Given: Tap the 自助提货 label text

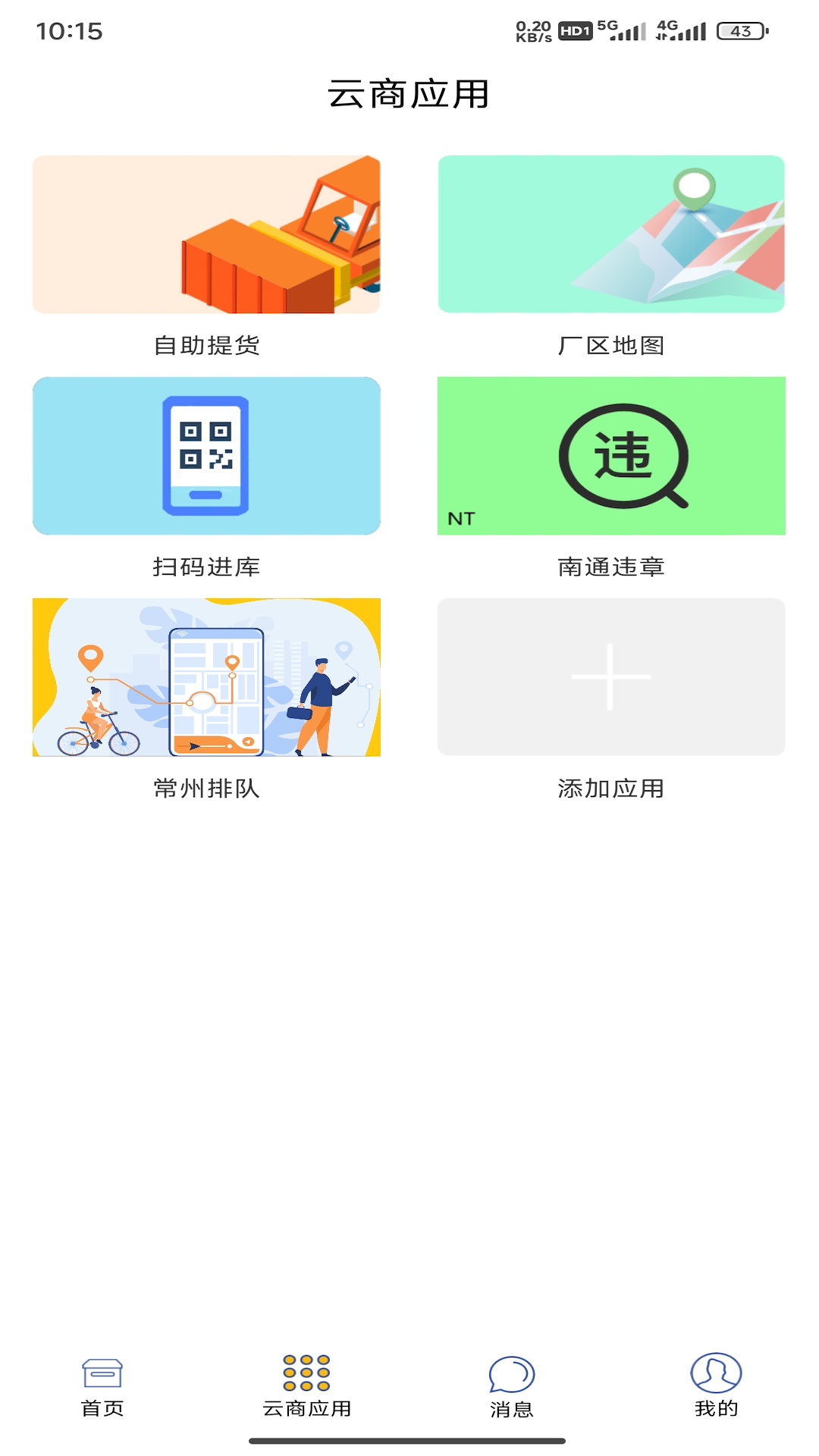Looking at the screenshot, I should pyautogui.click(x=207, y=346).
